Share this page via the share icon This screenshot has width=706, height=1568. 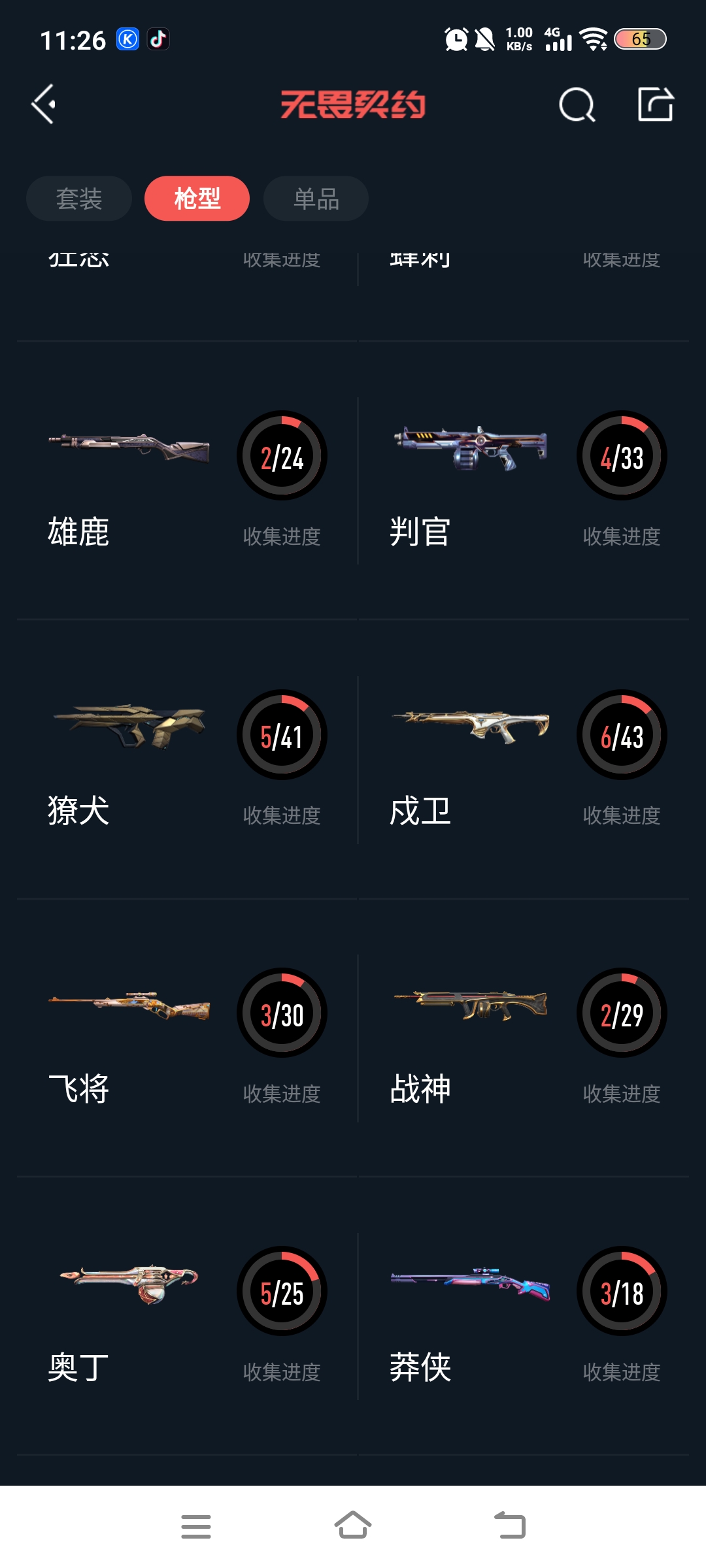[x=655, y=105]
